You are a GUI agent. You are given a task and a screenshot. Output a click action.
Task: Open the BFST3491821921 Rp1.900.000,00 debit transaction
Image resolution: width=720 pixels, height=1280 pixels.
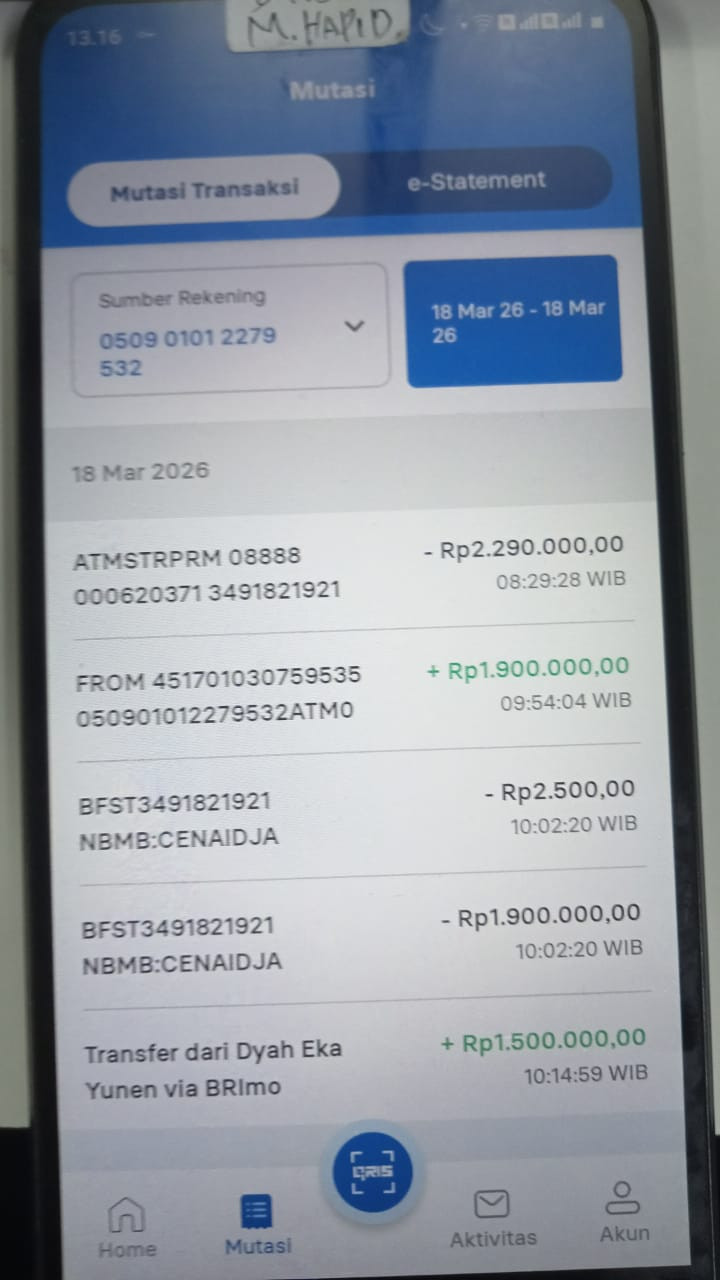coord(360,940)
